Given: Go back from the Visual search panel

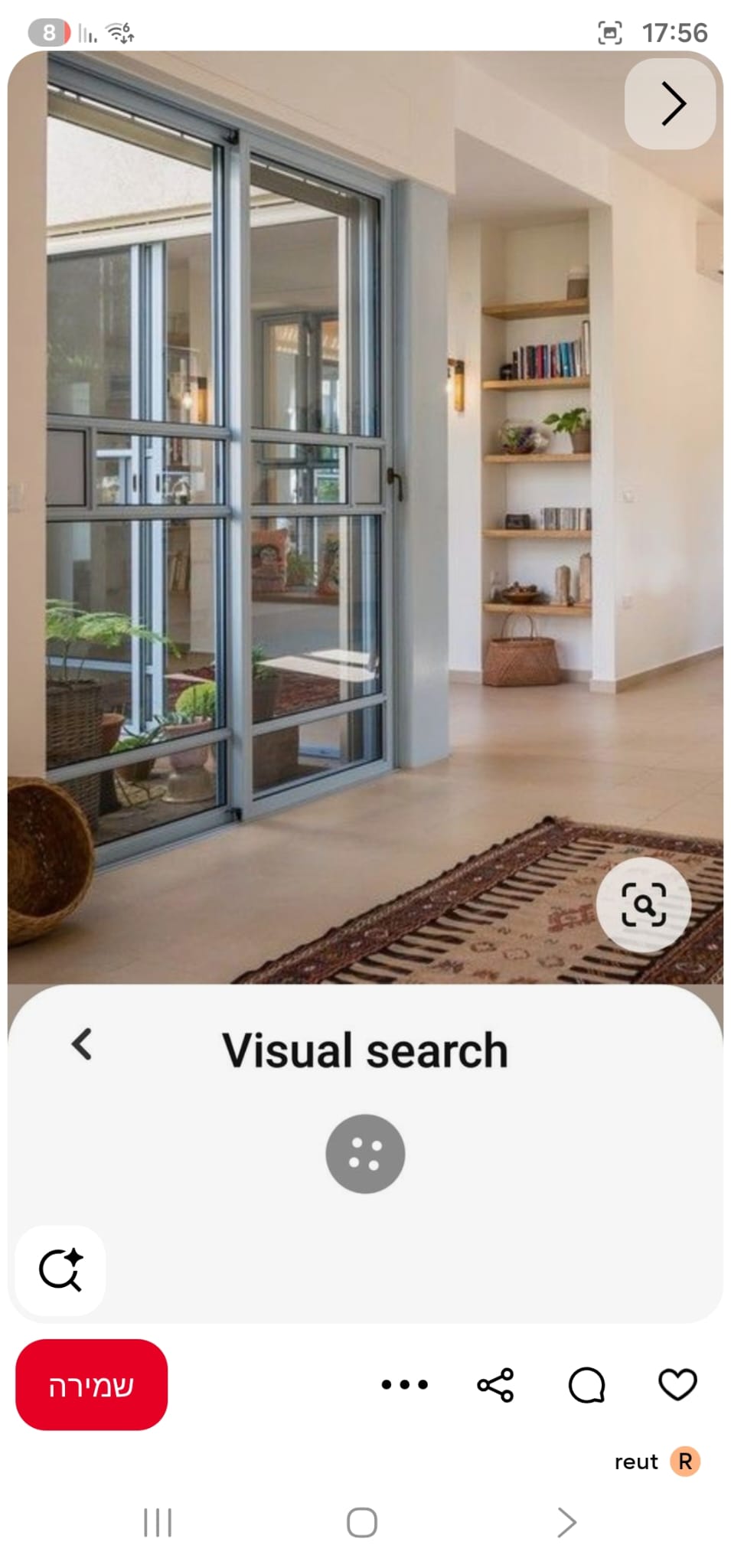Looking at the screenshot, I should [x=82, y=1044].
